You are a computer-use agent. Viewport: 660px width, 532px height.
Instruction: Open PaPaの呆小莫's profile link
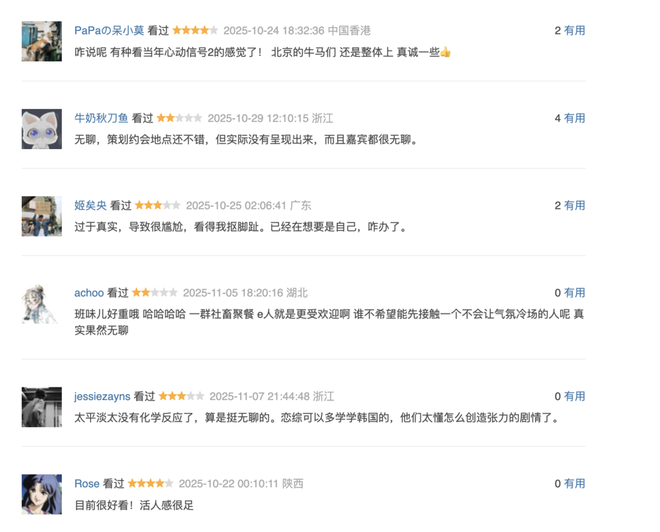tap(109, 31)
